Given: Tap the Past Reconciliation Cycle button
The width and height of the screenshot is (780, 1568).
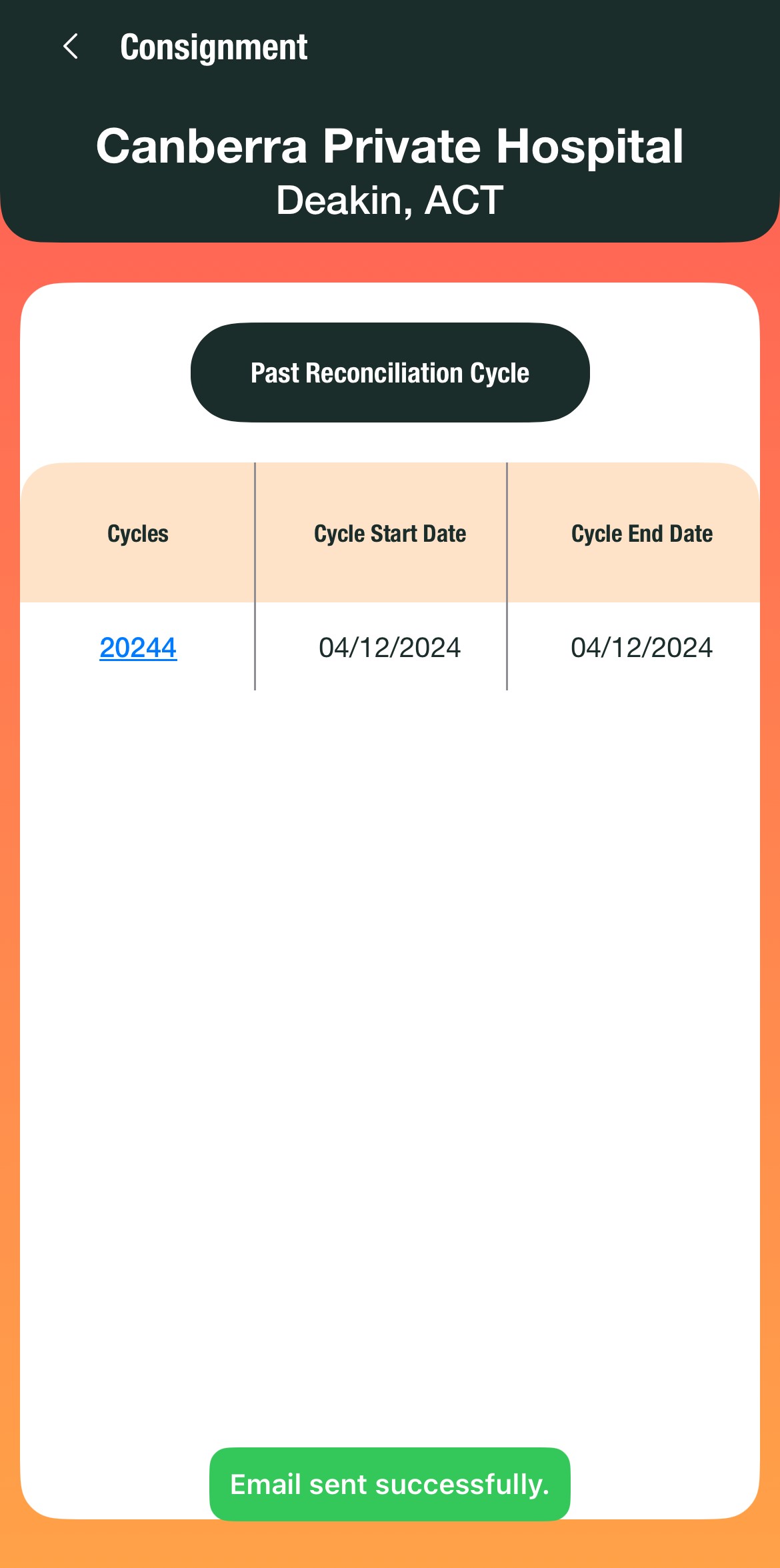Looking at the screenshot, I should [x=390, y=373].
